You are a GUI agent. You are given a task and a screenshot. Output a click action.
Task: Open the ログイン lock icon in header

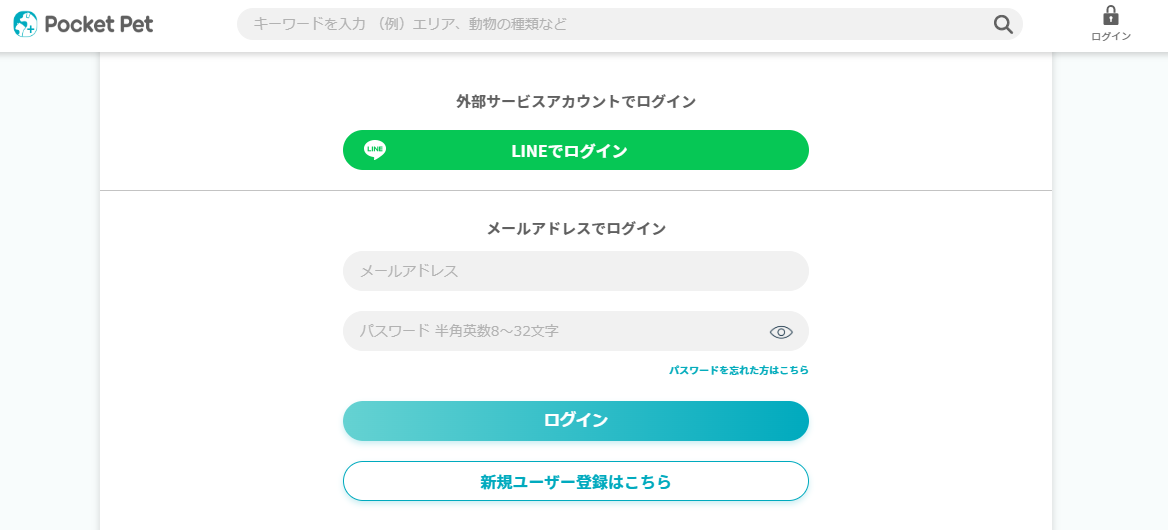[1110, 24]
